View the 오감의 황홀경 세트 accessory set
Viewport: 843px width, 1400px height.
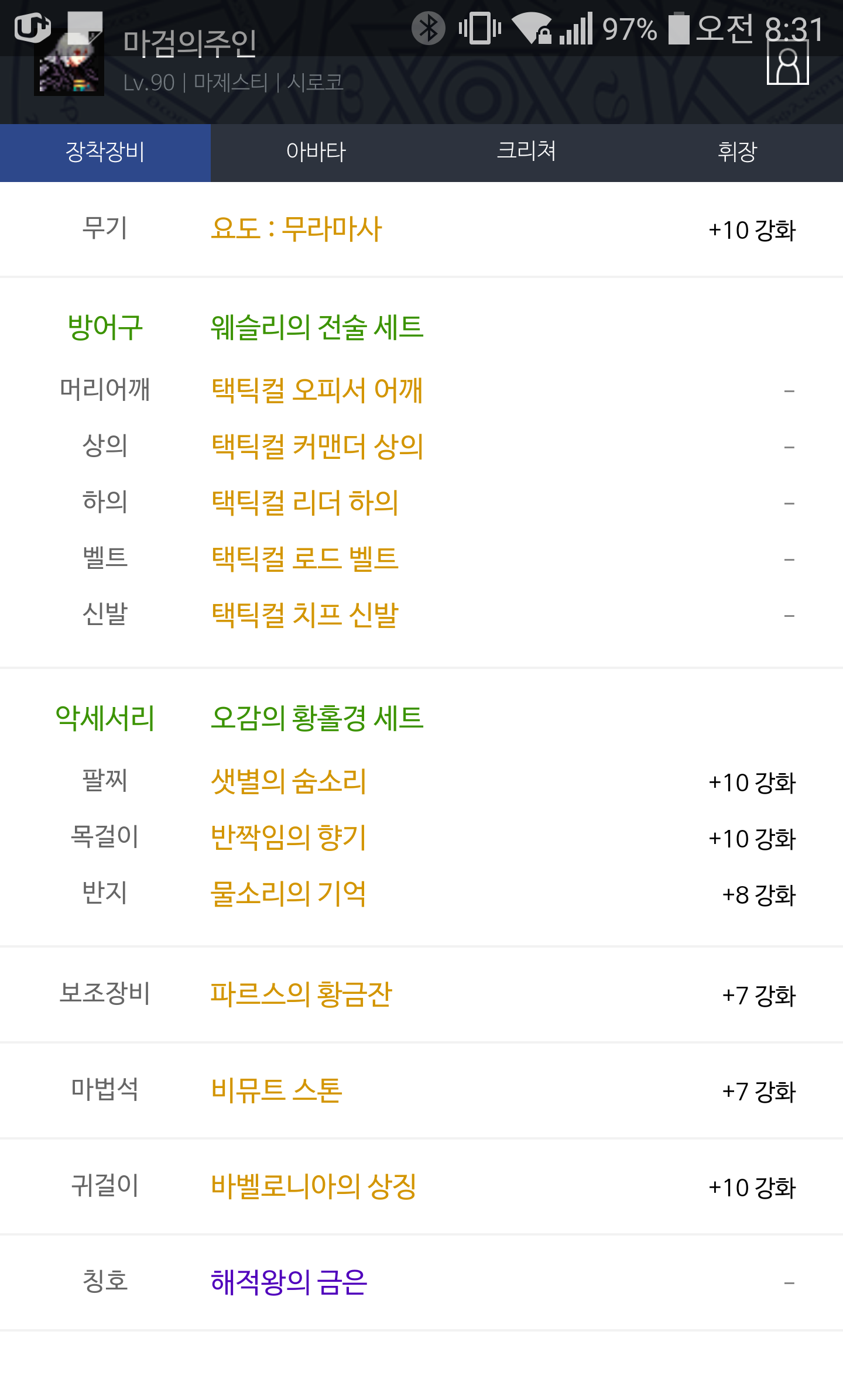[x=317, y=718]
